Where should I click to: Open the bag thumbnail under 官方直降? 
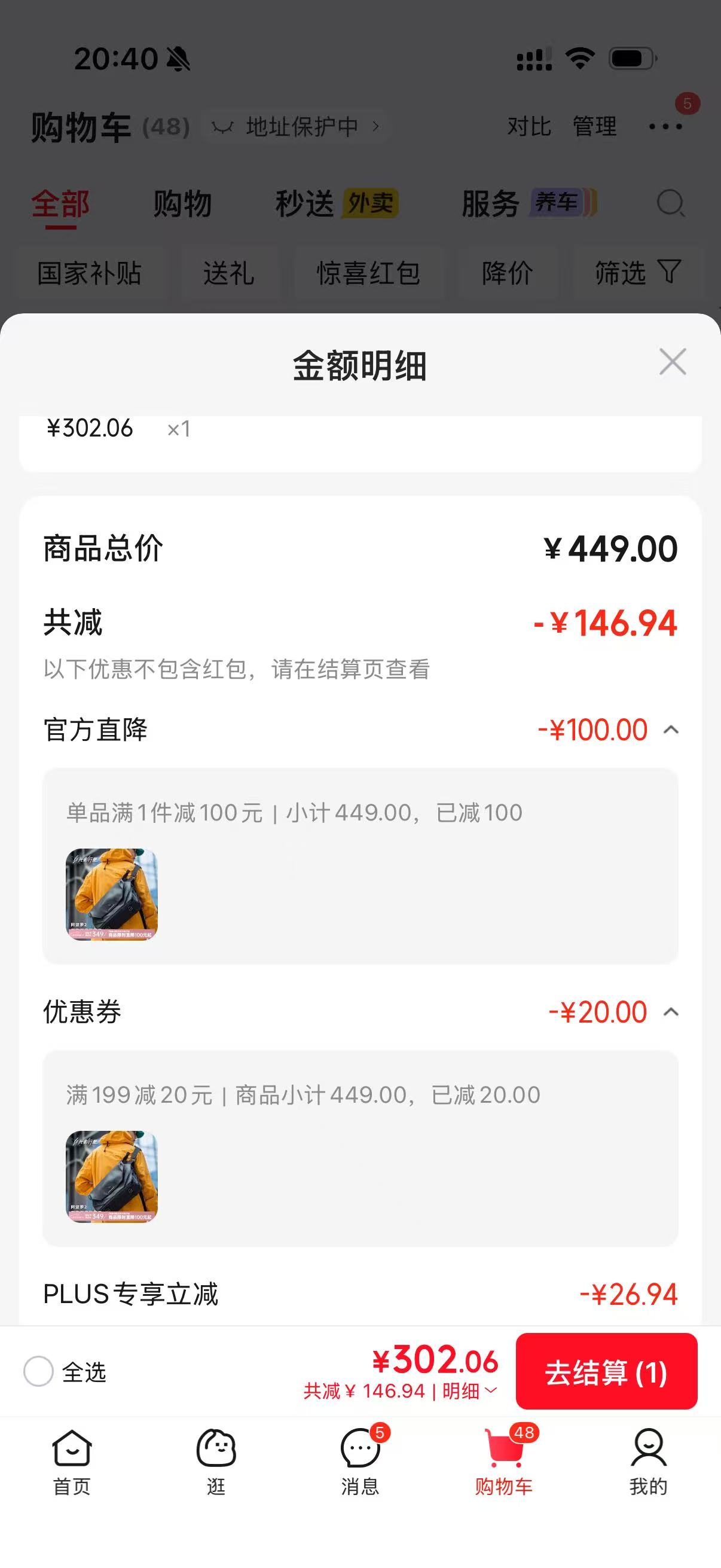click(112, 894)
